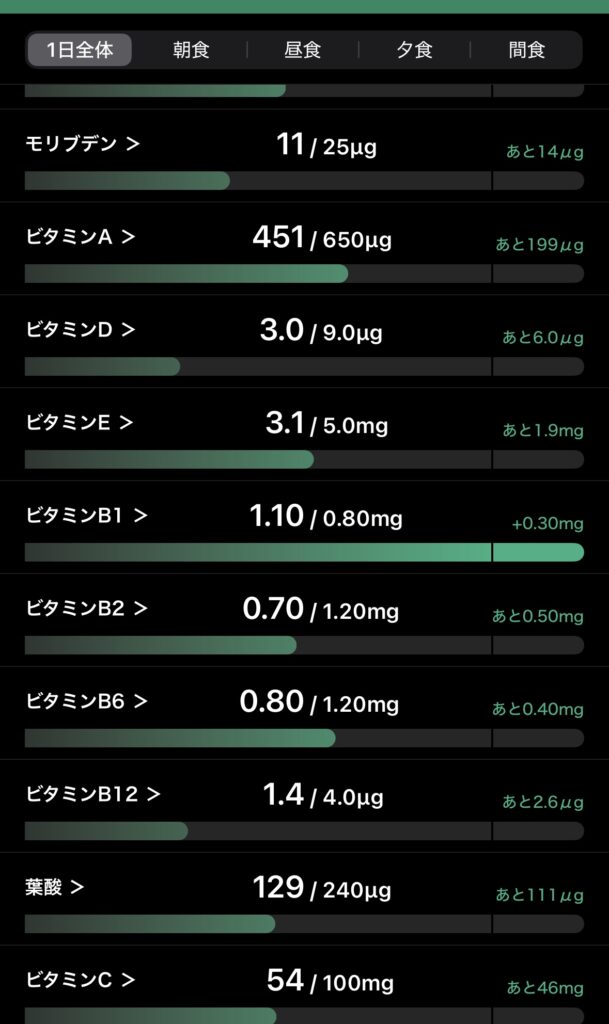Open the ビタミンA row
Screen dimensions: 609x1024
coord(80,237)
